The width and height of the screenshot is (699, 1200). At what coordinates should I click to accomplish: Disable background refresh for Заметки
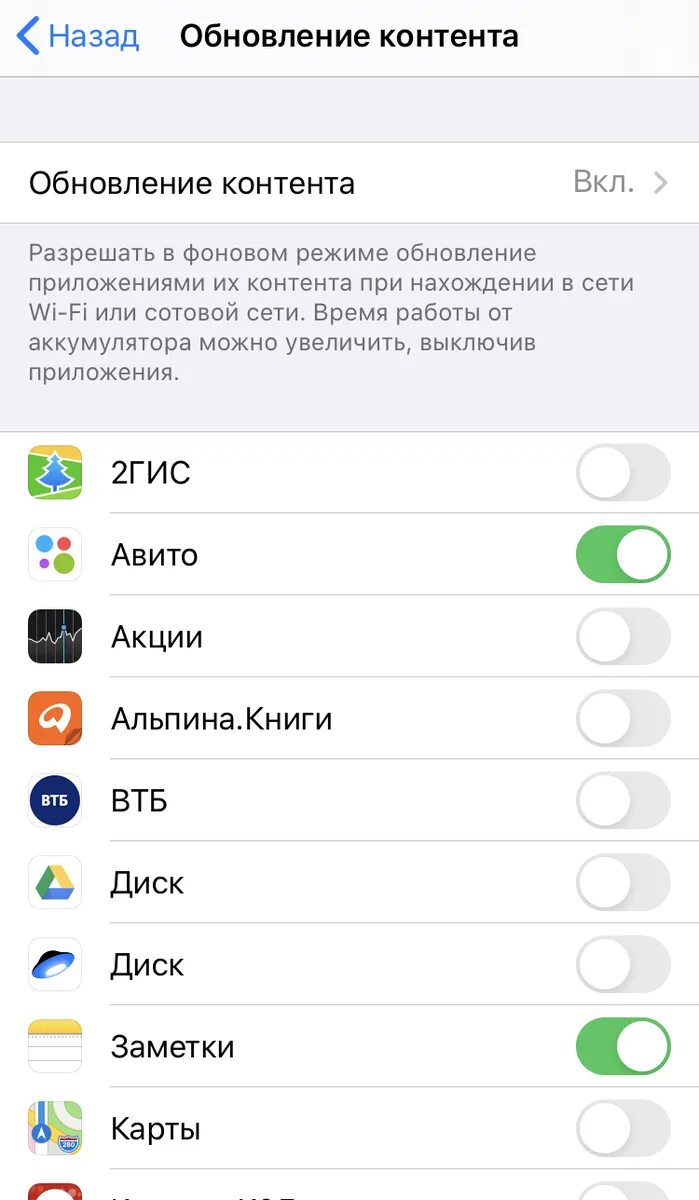622,1046
